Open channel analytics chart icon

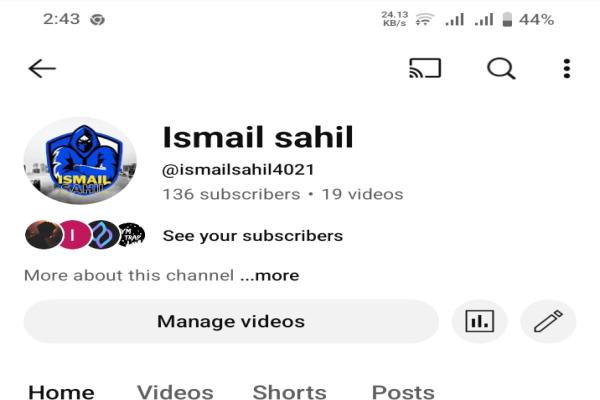[x=480, y=322]
